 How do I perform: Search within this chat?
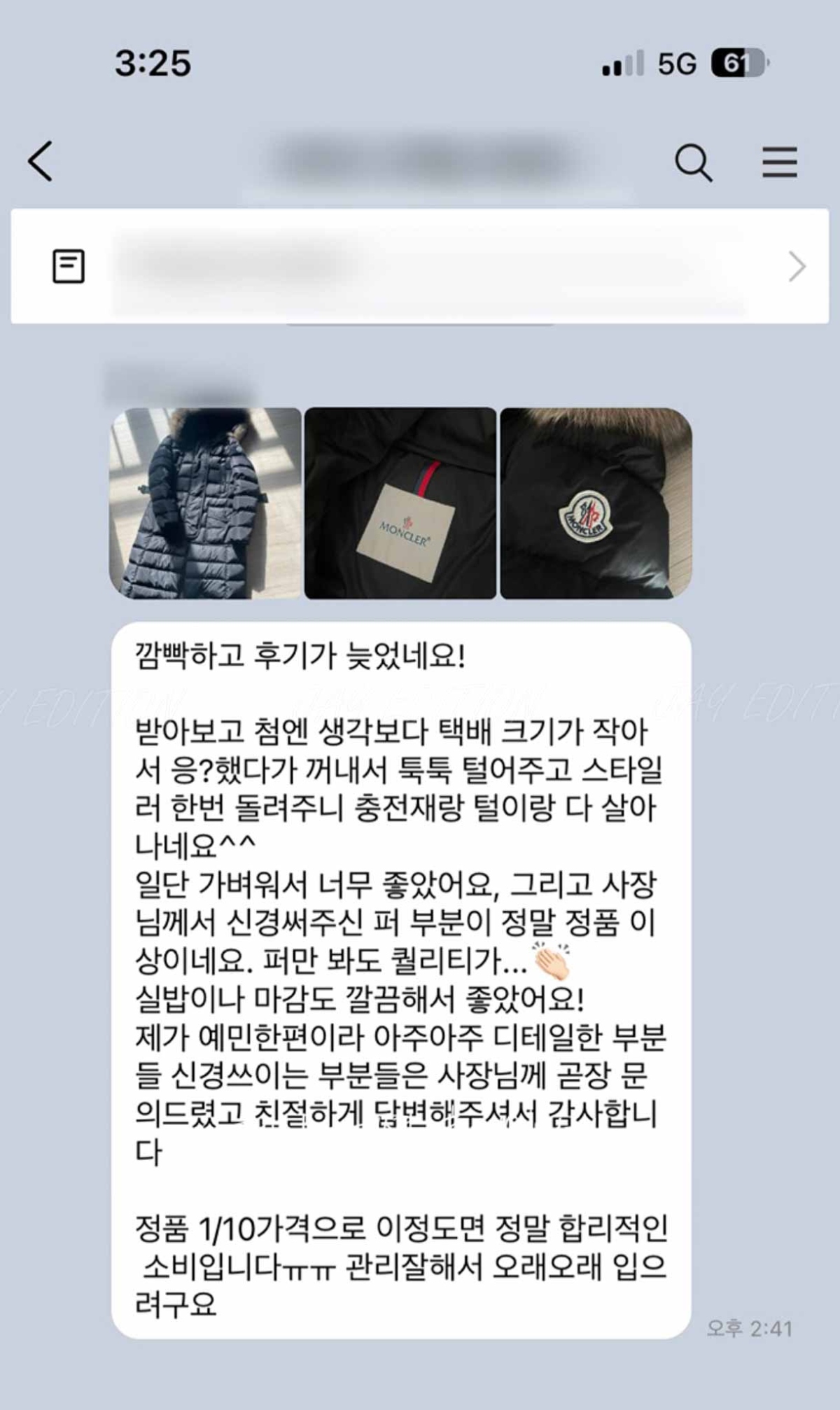pyautogui.click(x=693, y=162)
